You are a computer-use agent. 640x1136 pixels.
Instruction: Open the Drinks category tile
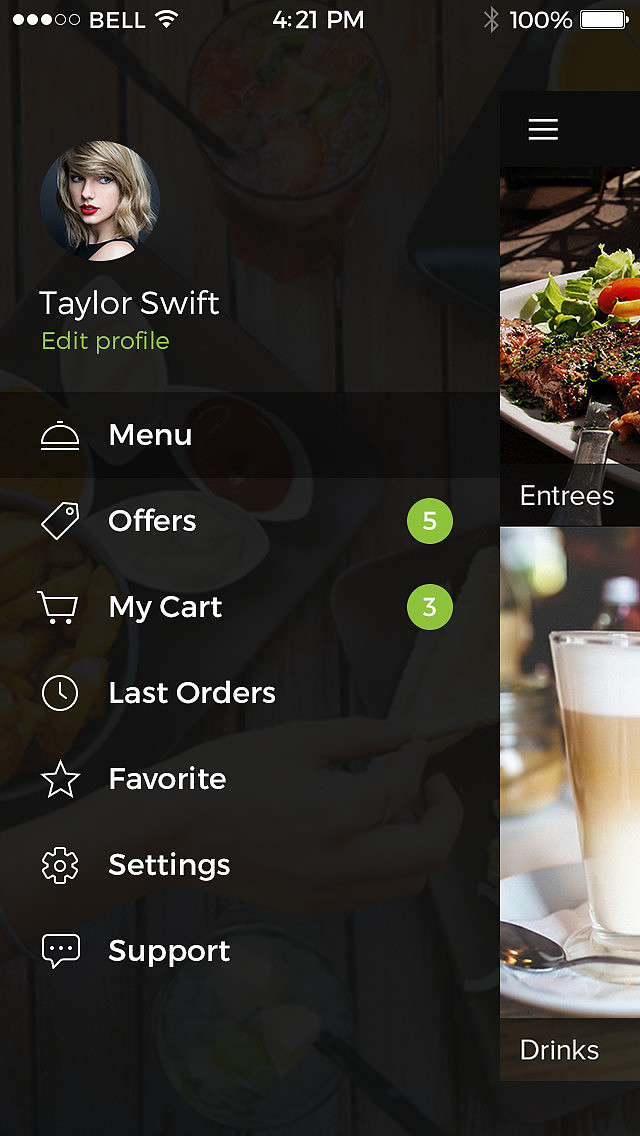click(570, 804)
